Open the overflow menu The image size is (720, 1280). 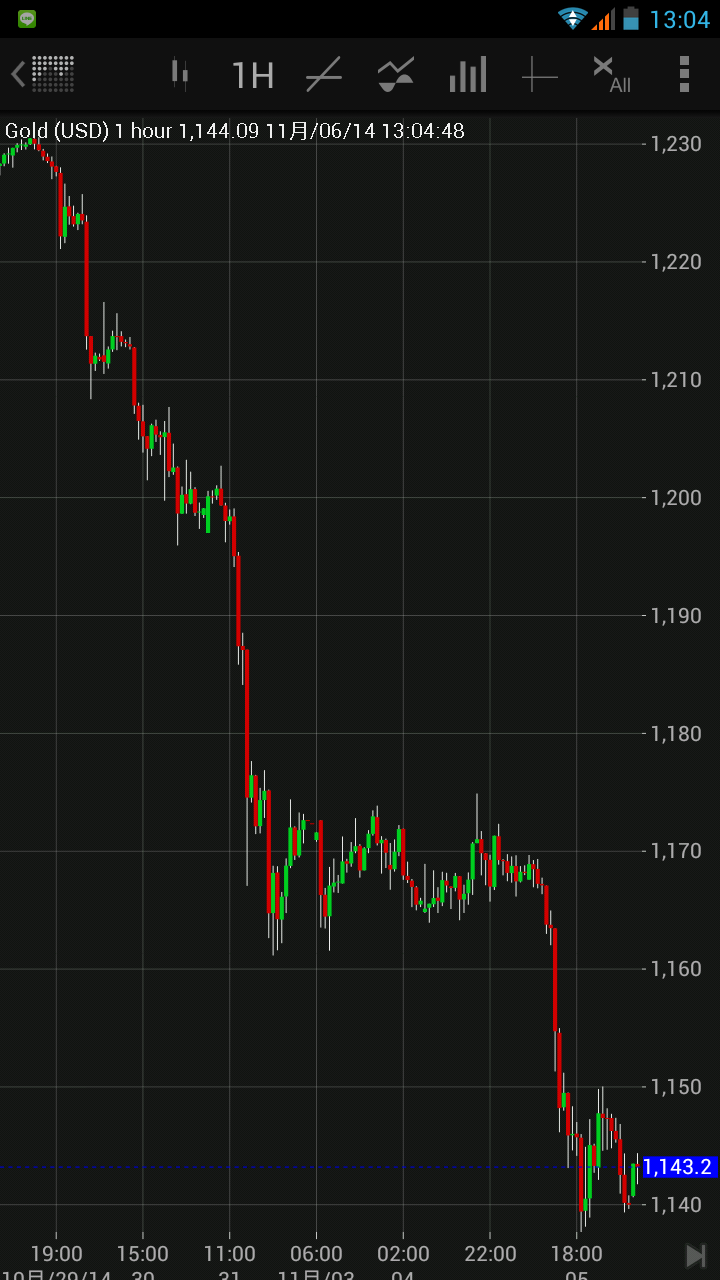point(684,75)
